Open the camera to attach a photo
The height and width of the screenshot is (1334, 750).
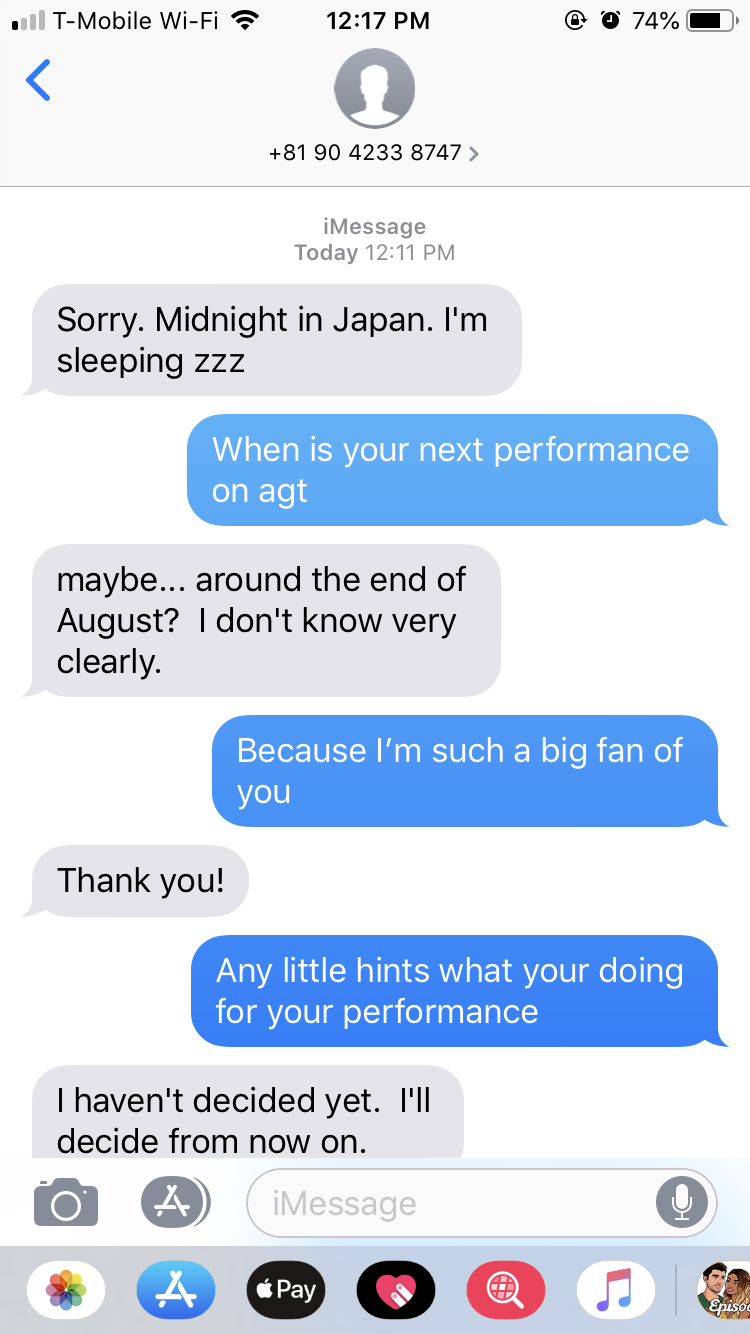[x=66, y=1202]
